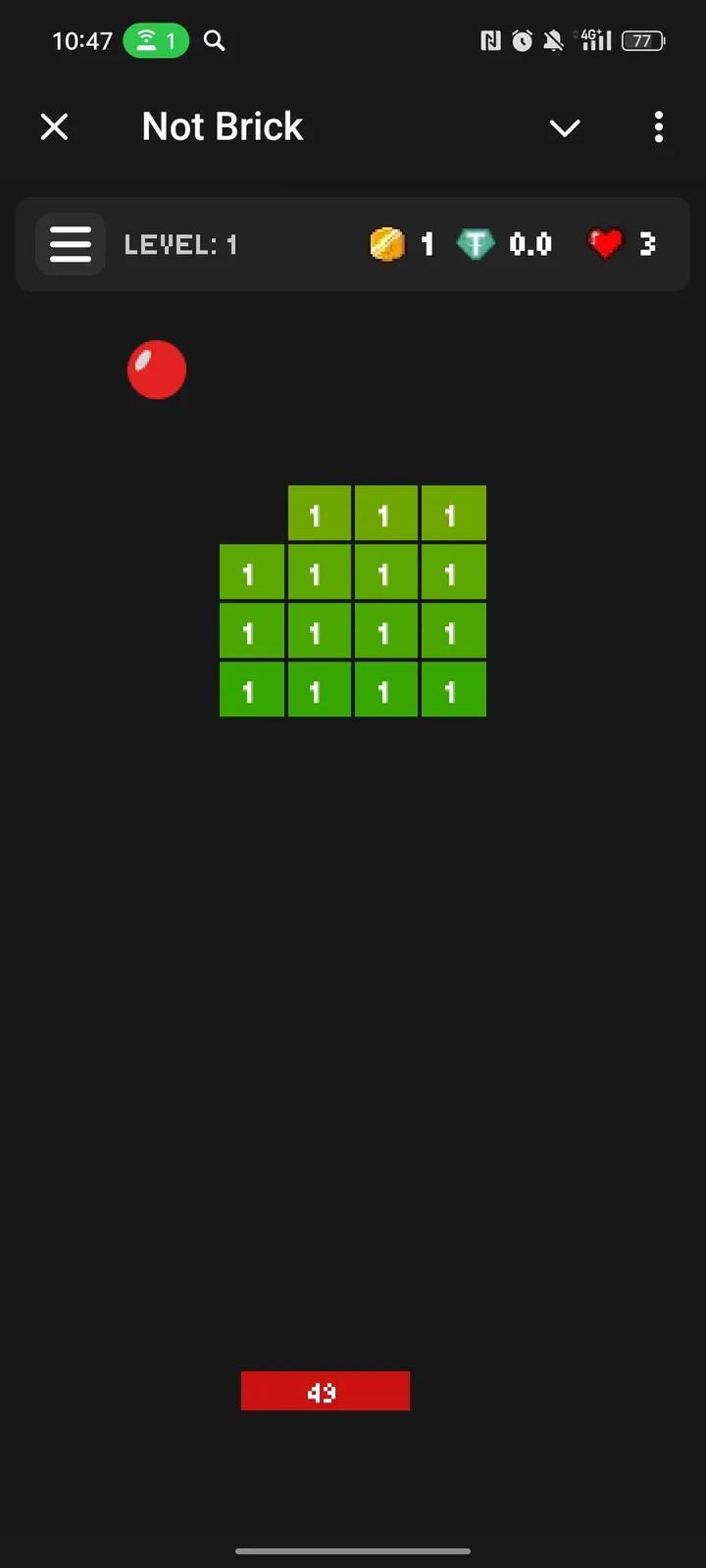
Task: Click the search magnifier in the status bar
Action: [x=214, y=41]
